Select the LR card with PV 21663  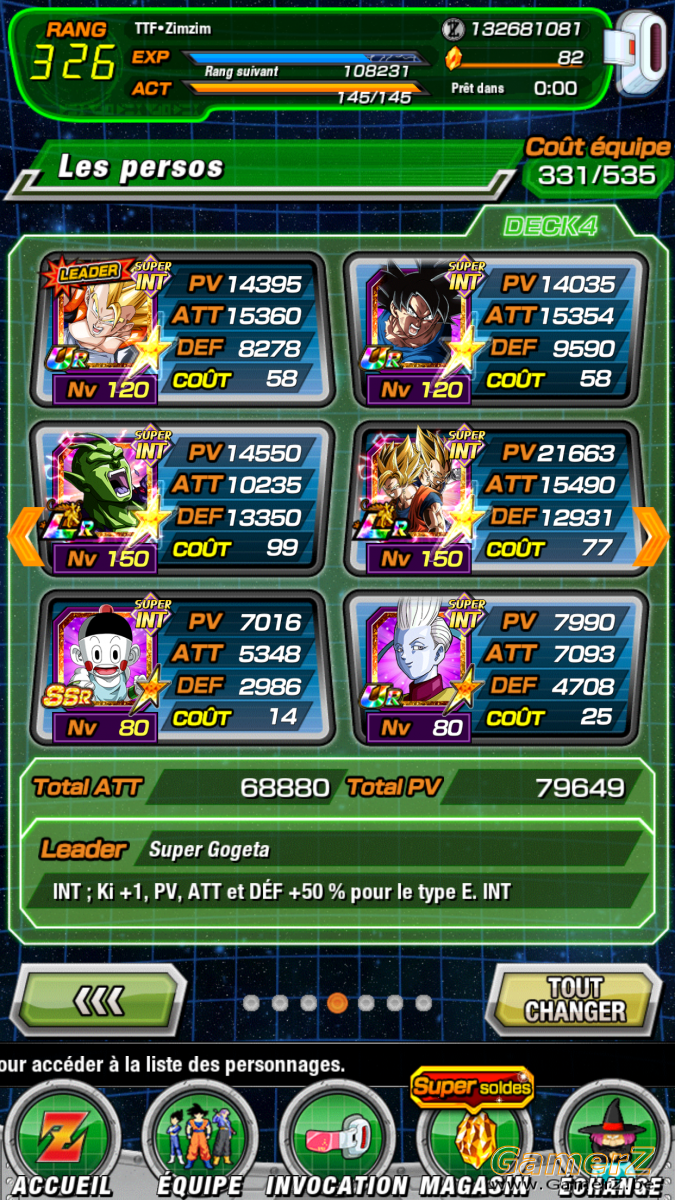point(496,499)
